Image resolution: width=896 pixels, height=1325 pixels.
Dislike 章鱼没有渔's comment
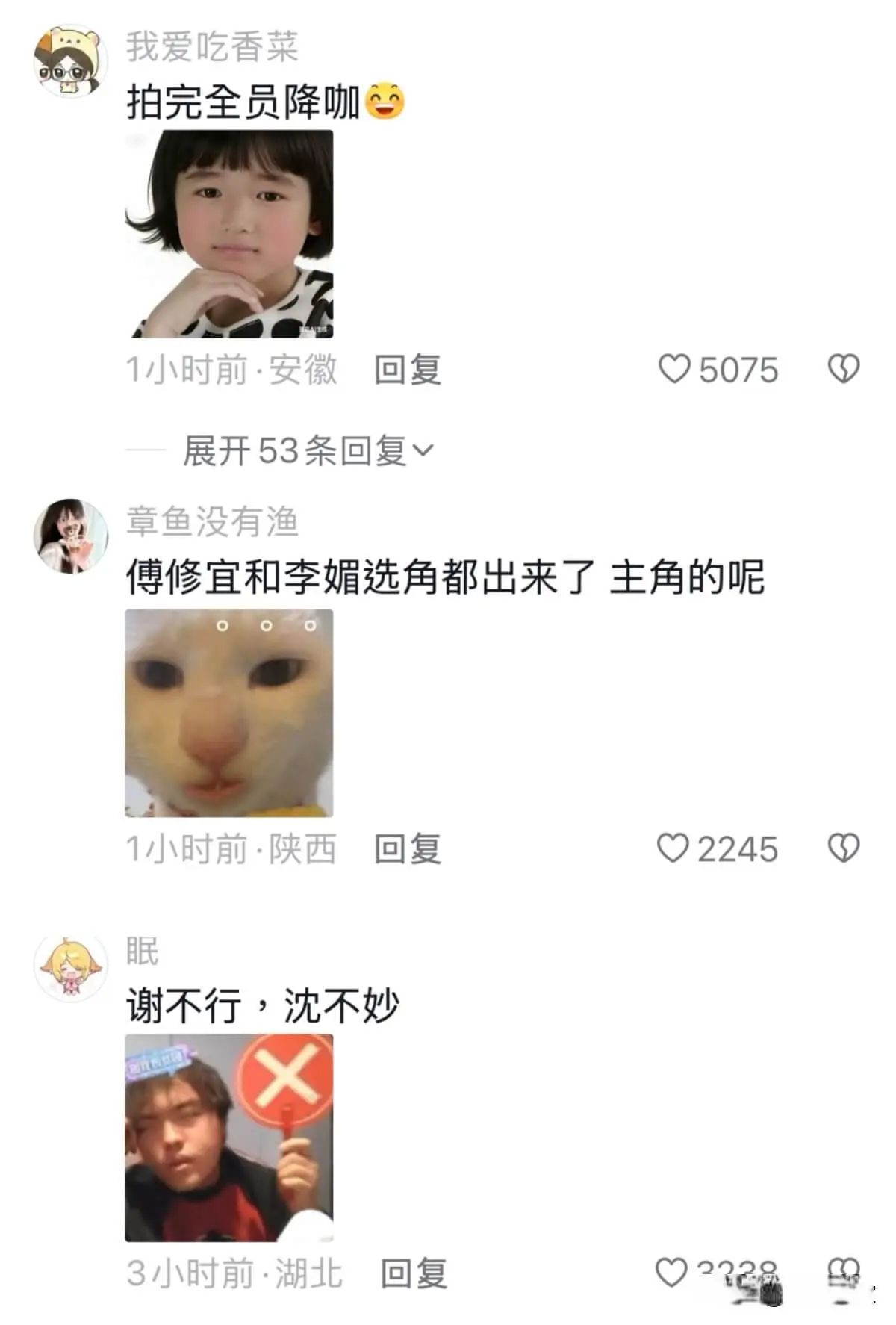844,848
